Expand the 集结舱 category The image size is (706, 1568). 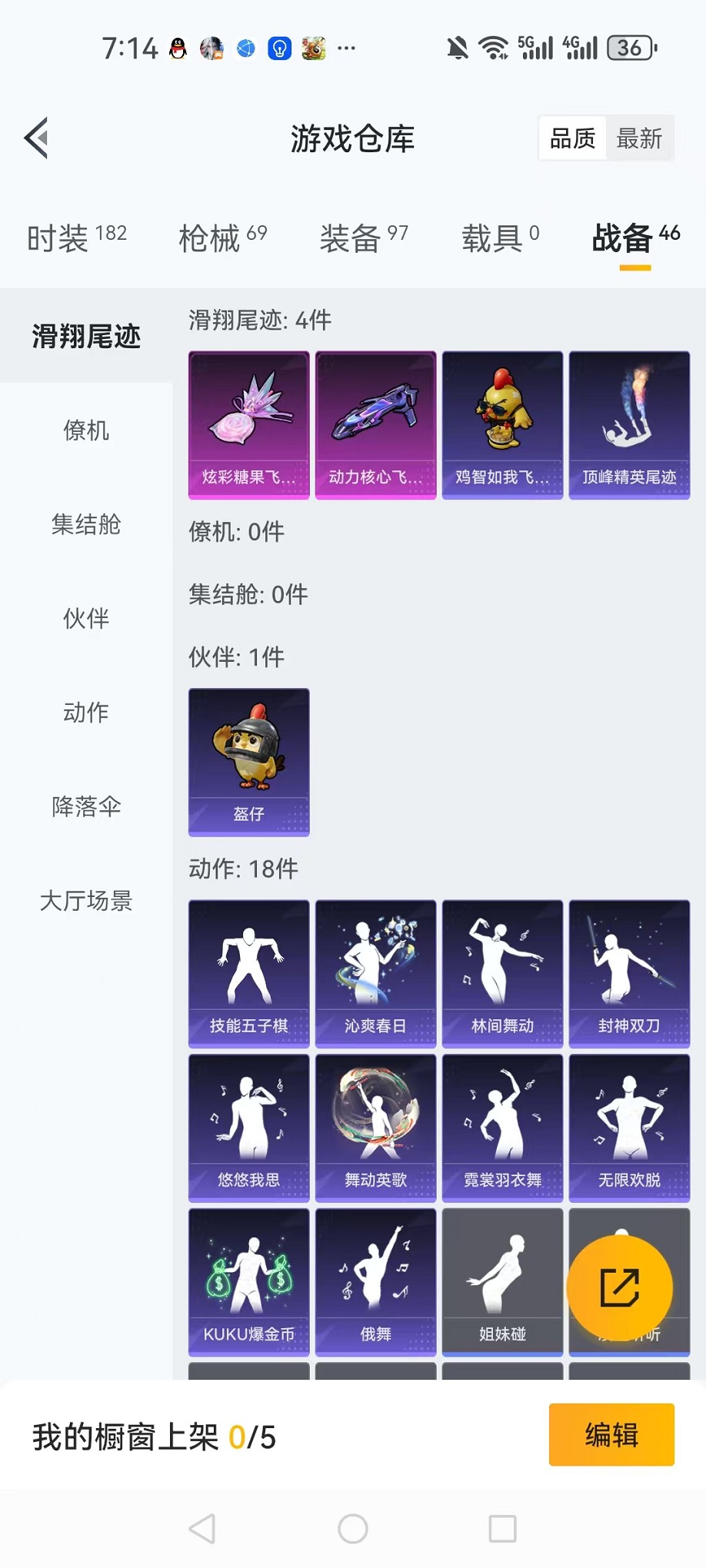tap(86, 526)
